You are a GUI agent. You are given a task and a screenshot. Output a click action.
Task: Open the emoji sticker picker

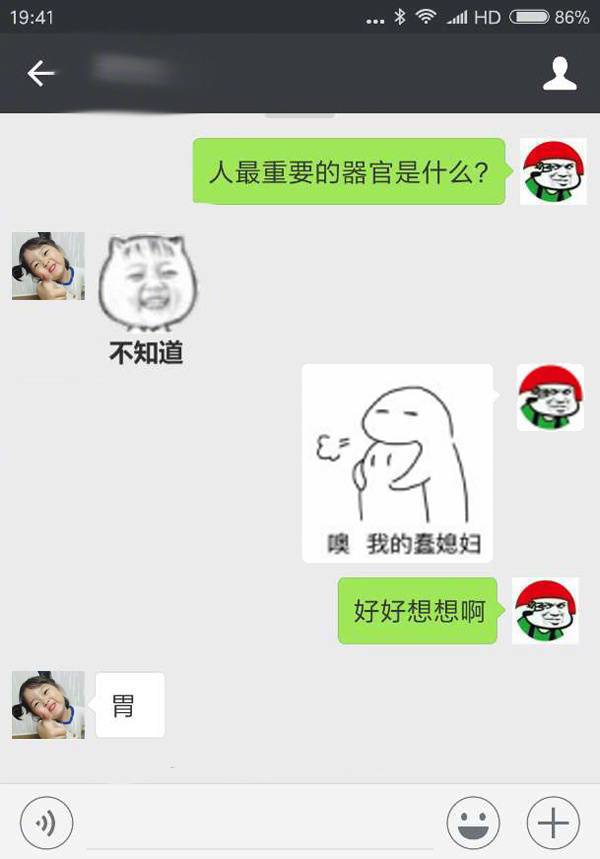point(473,823)
